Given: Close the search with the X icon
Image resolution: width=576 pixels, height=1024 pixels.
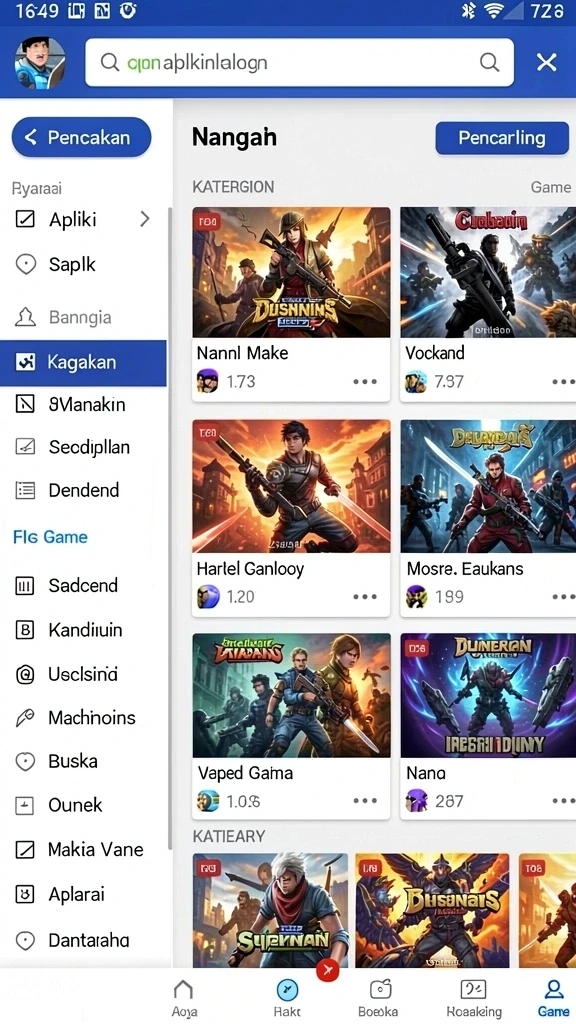Looking at the screenshot, I should (x=546, y=63).
